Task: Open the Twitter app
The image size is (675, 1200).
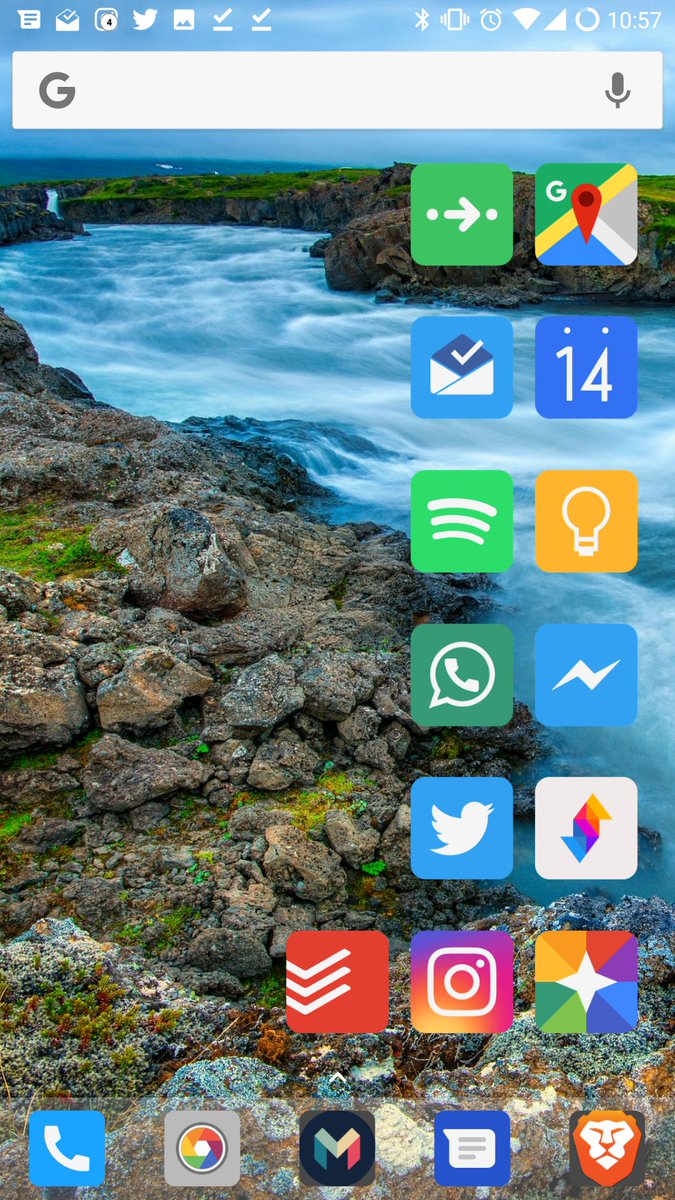Action: [x=462, y=828]
